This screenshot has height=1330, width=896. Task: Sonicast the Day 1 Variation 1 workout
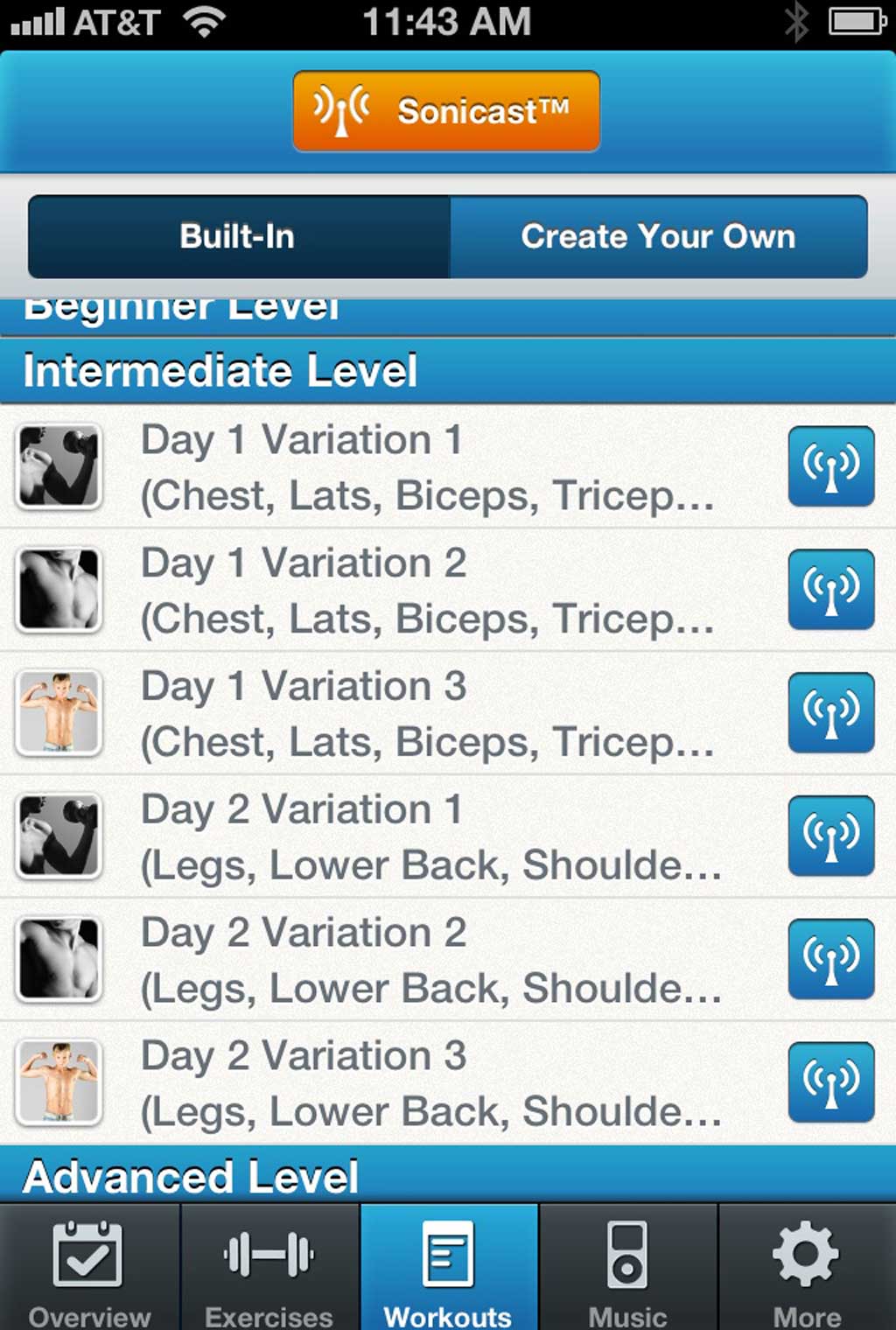(831, 466)
